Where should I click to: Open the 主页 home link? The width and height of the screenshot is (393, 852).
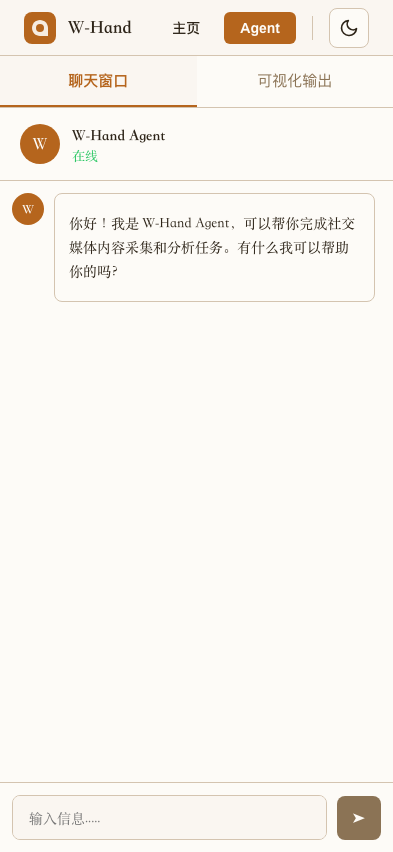click(186, 28)
